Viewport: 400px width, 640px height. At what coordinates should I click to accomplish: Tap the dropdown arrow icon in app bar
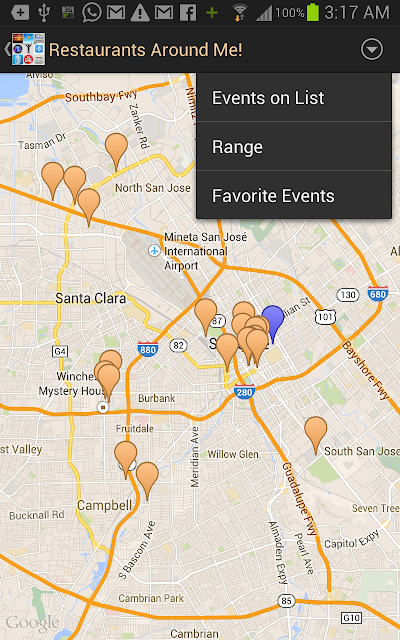pos(372,49)
